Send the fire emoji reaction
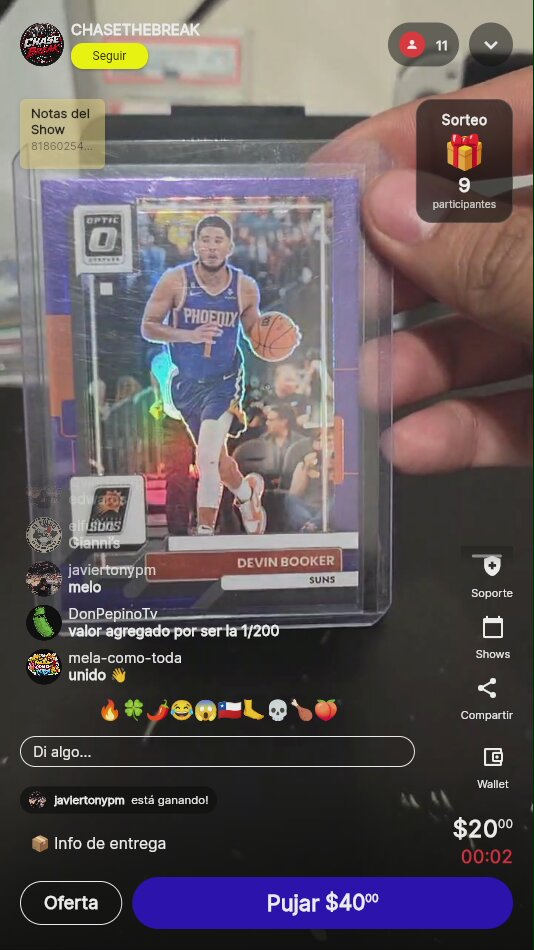 (x=110, y=710)
